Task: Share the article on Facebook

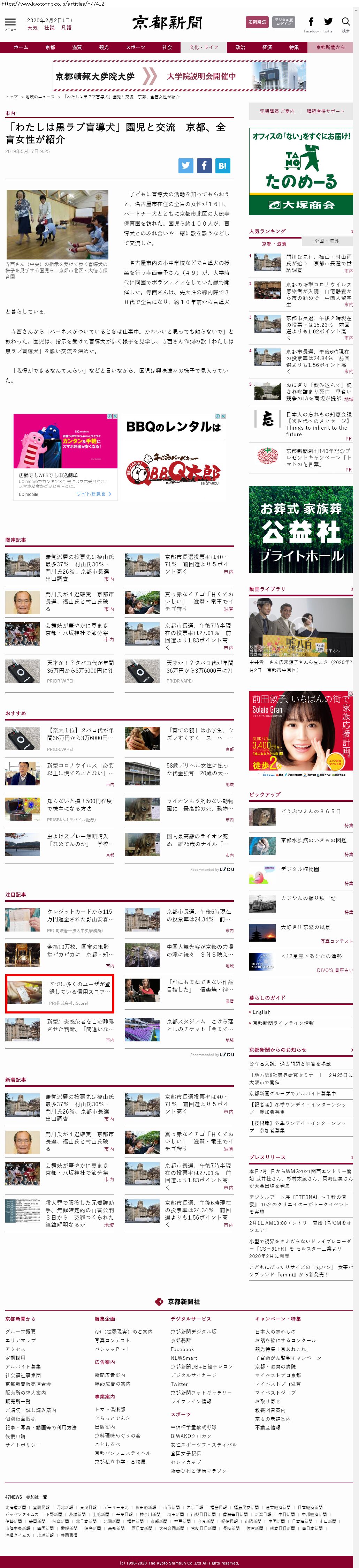Action: tap(205, 165)
